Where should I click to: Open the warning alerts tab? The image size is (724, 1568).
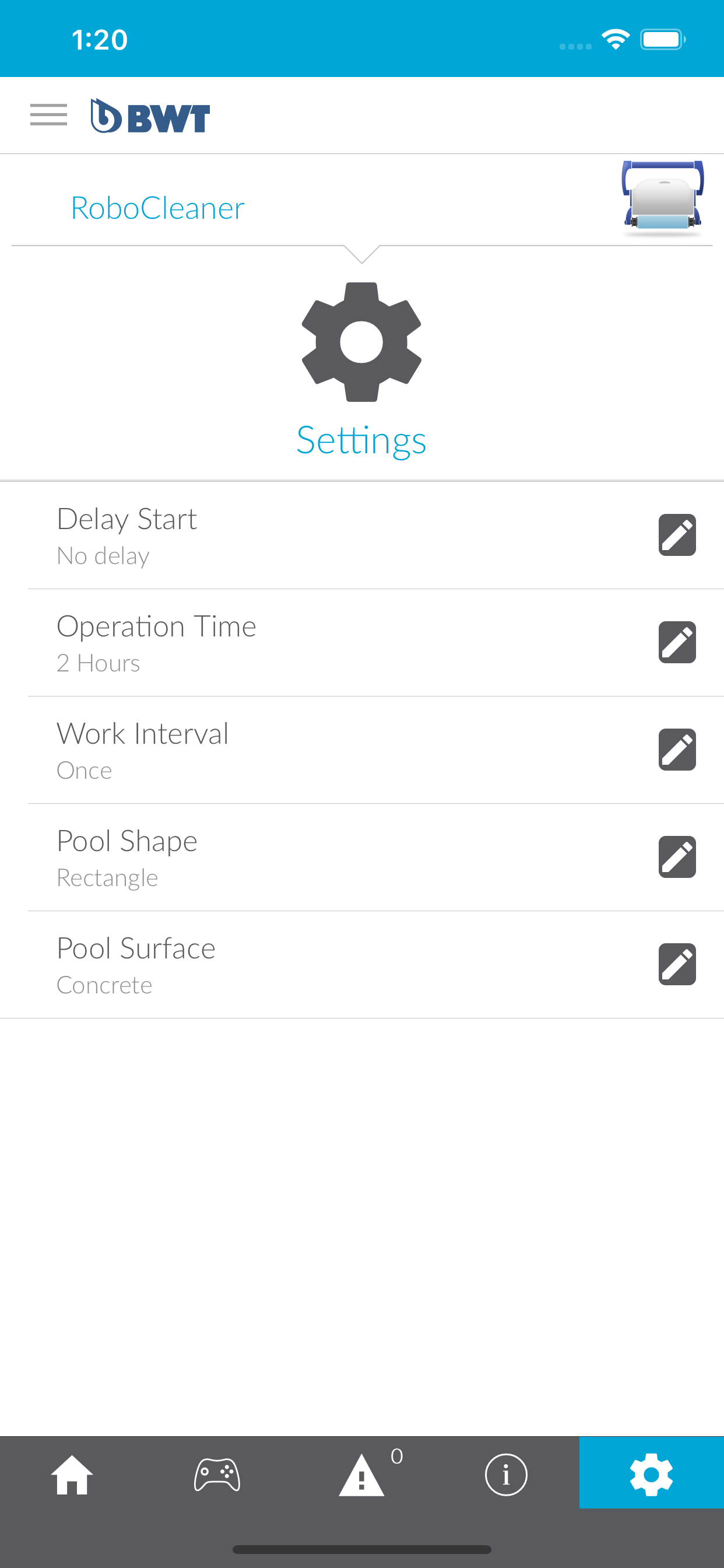click(x=362, y=1474)
